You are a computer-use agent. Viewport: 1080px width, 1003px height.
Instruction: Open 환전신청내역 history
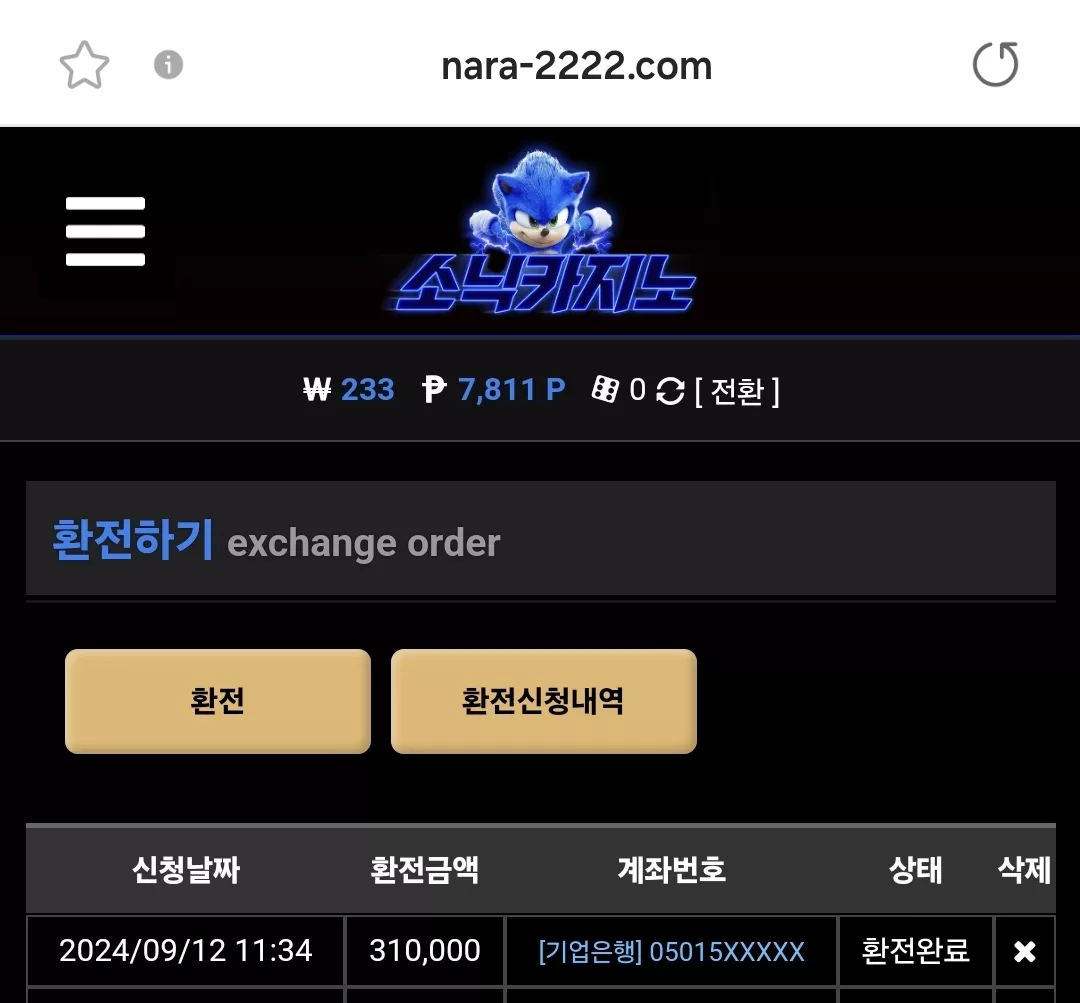543,701
